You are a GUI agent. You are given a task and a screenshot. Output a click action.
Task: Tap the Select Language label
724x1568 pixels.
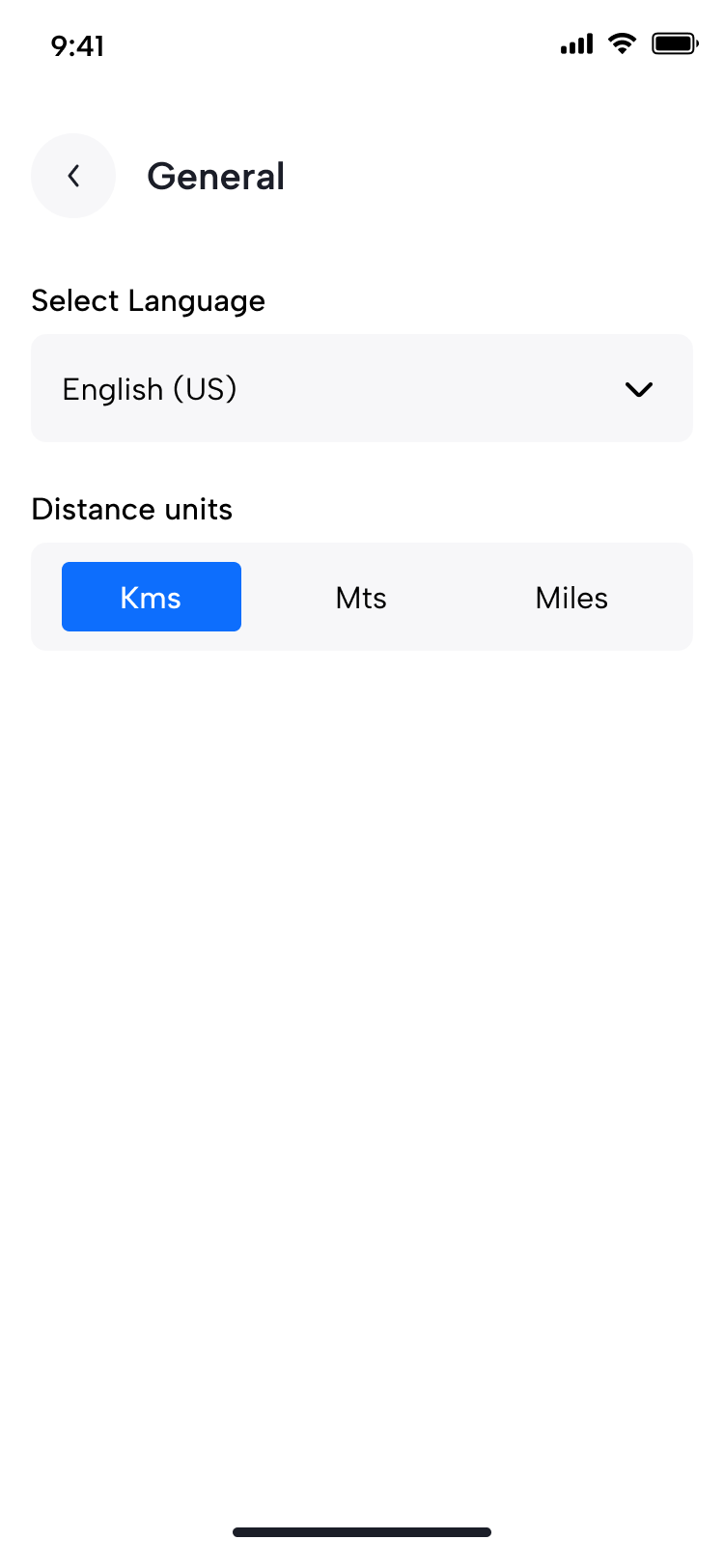pyautogui.click(x=148, y=300)
